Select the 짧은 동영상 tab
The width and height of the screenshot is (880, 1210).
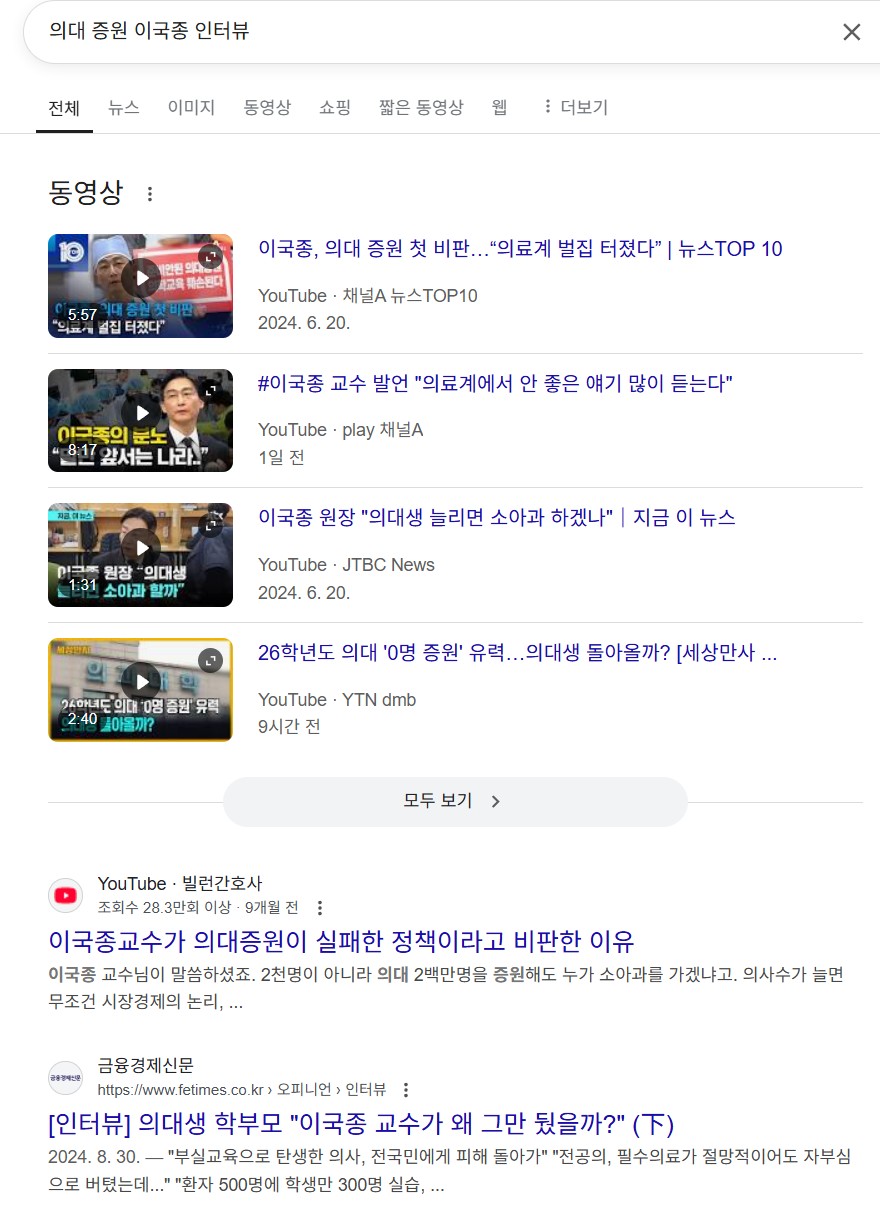click(x=421, y=107)
